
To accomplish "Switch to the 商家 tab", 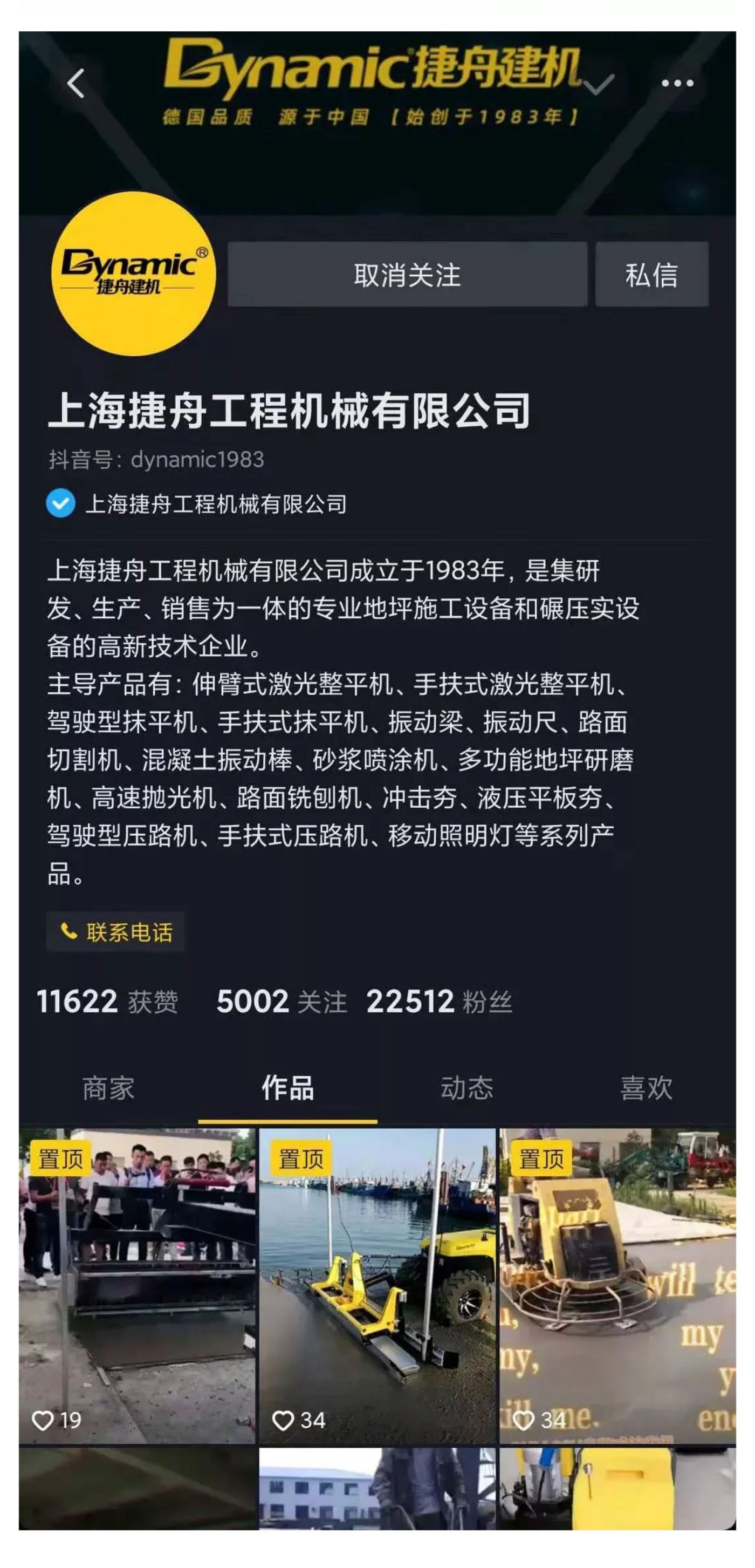I will (108, 1088).
